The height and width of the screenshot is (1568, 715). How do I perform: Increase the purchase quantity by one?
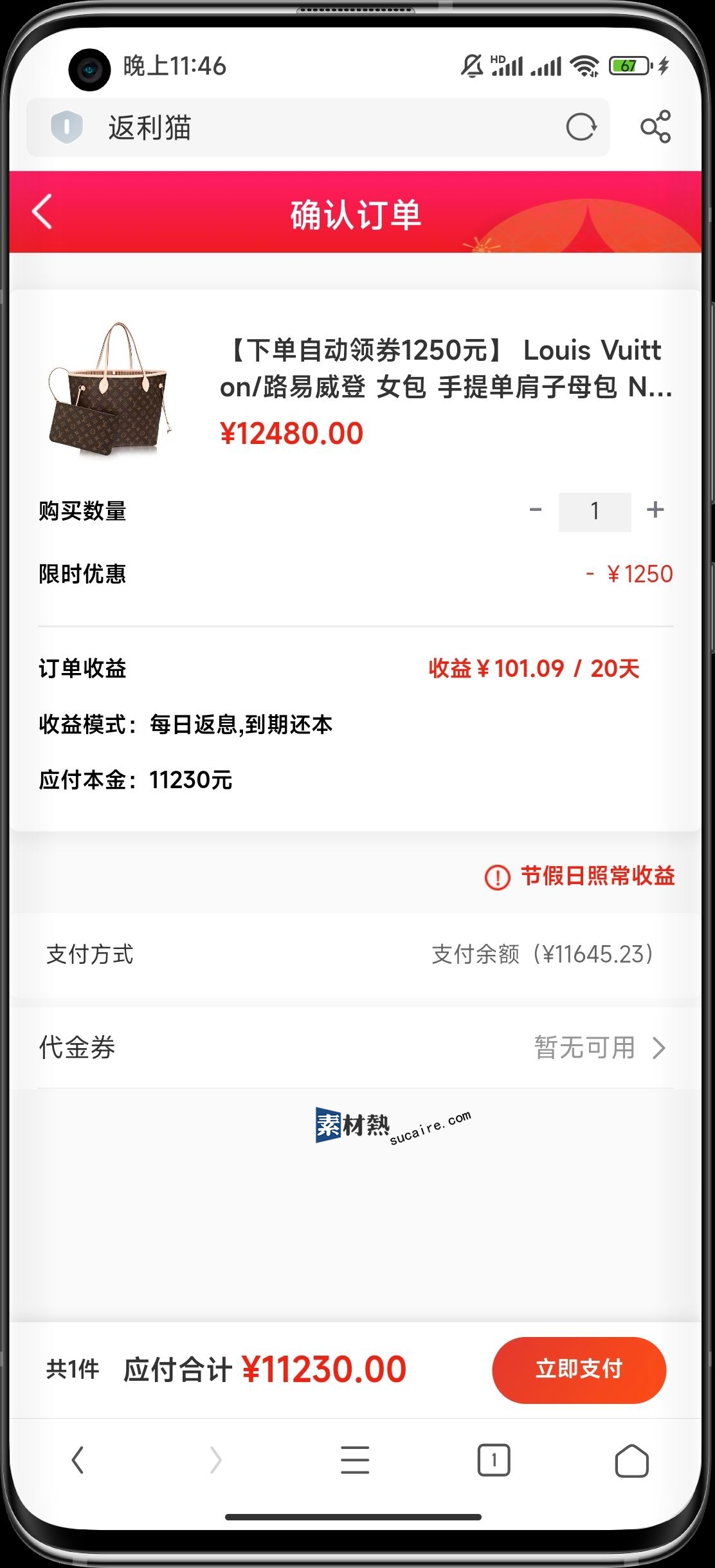655,510
